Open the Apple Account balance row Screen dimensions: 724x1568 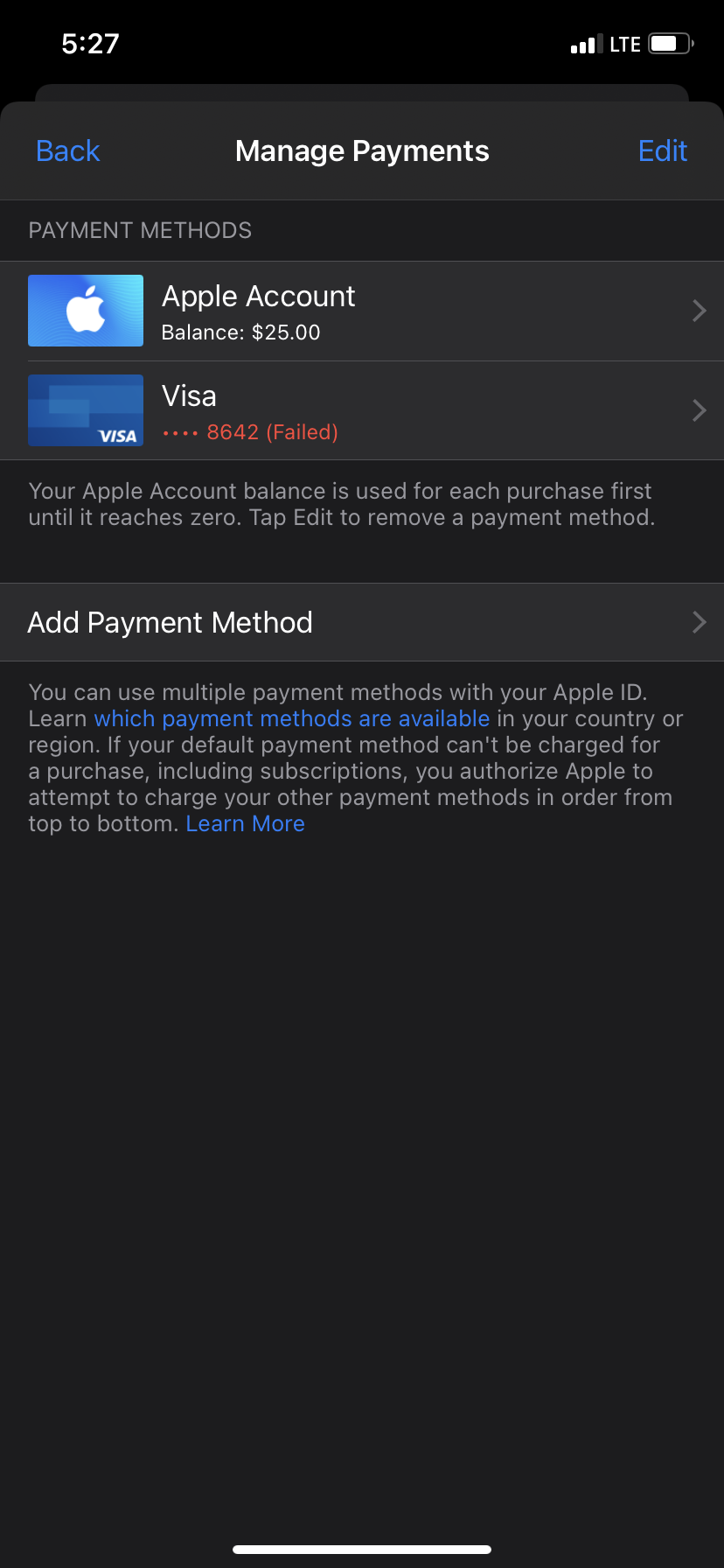point(362,311)
